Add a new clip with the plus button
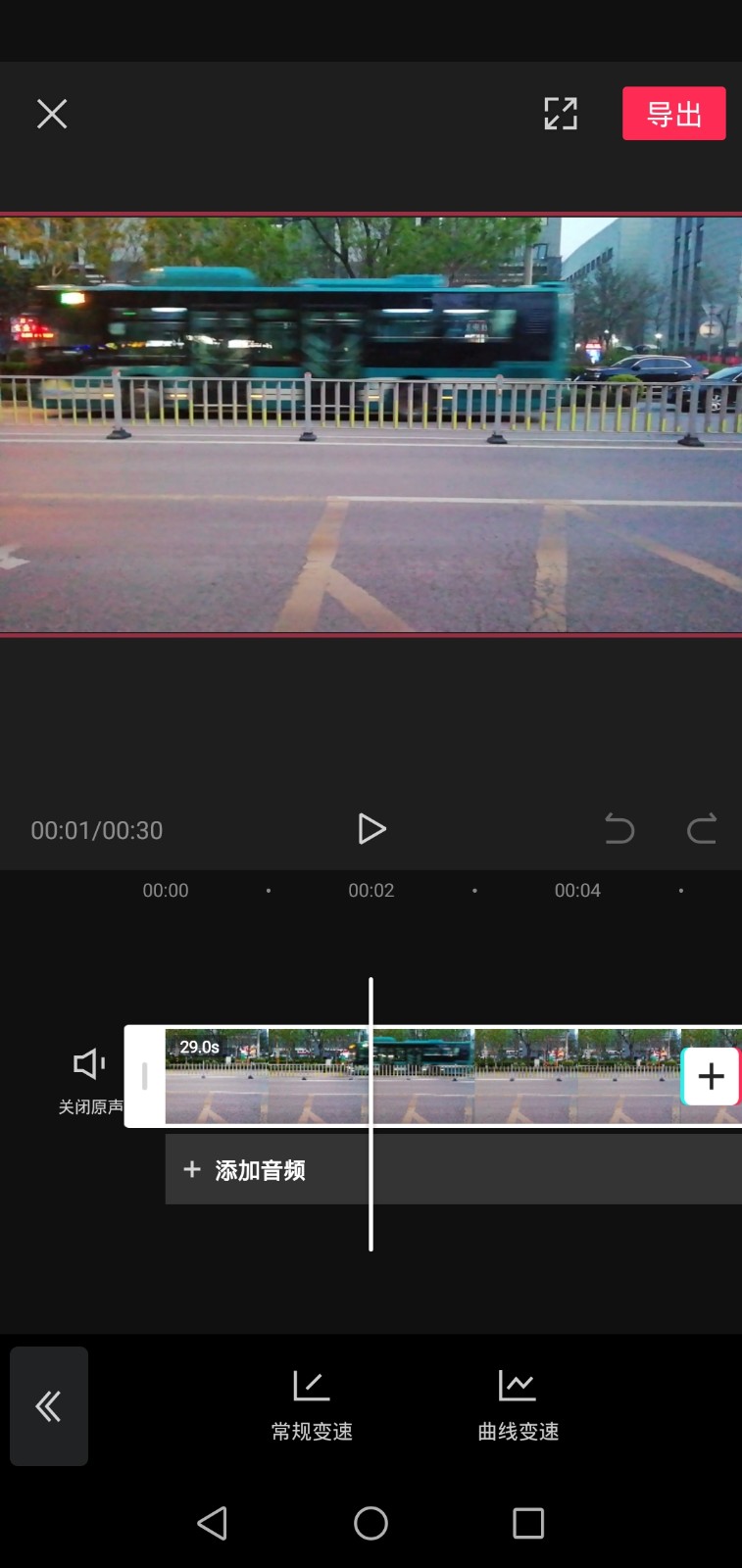 point(710,1076)
